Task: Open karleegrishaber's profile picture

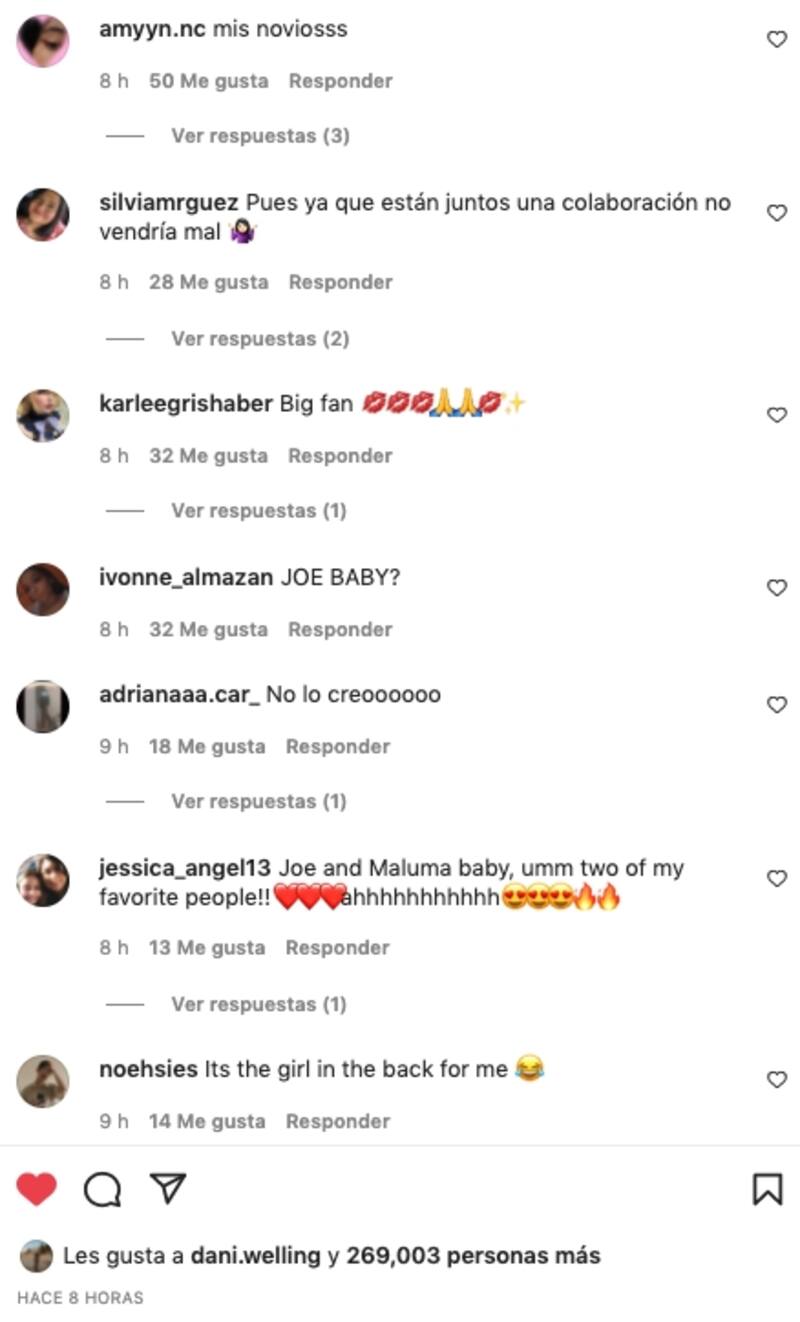Action: (x=43, y=415)
